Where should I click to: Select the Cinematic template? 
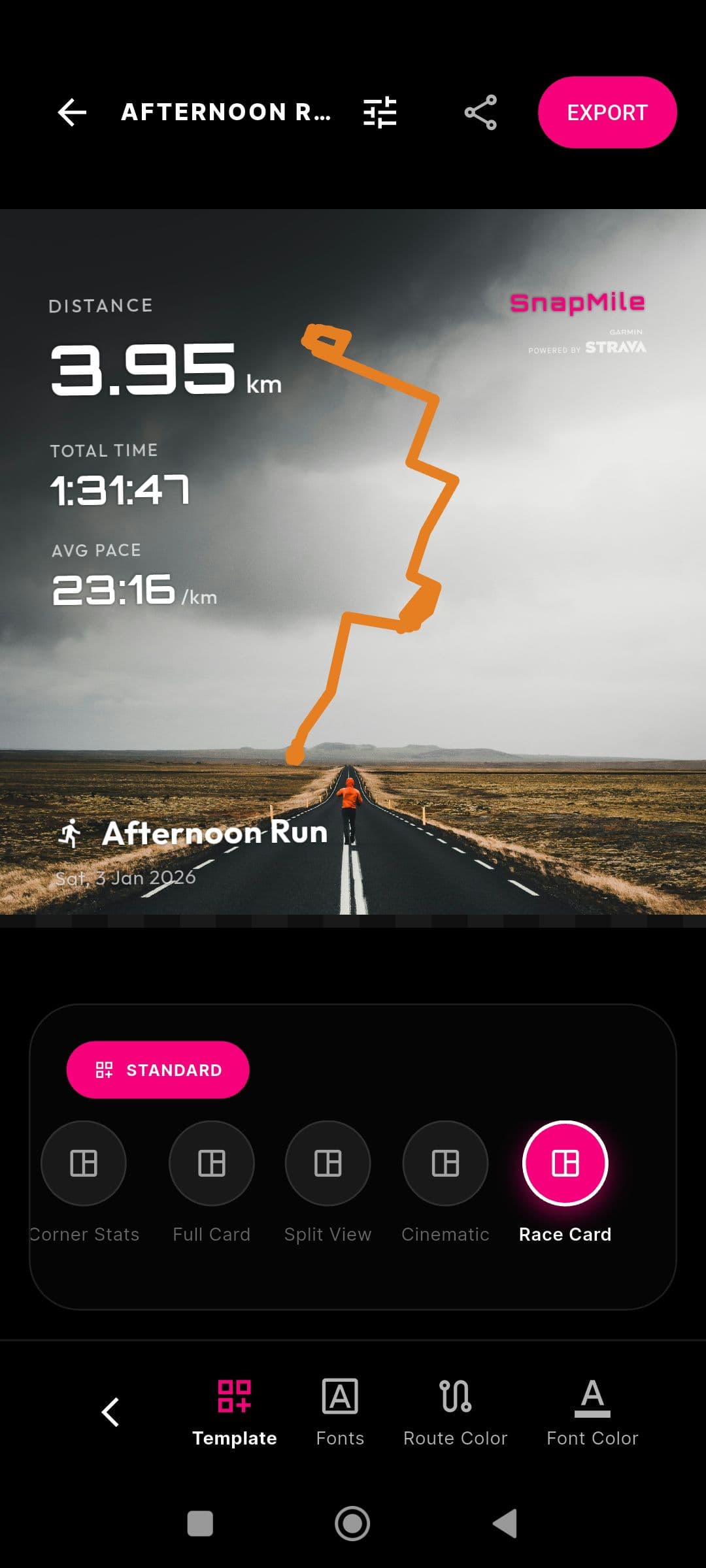[x=445, y=1163]
